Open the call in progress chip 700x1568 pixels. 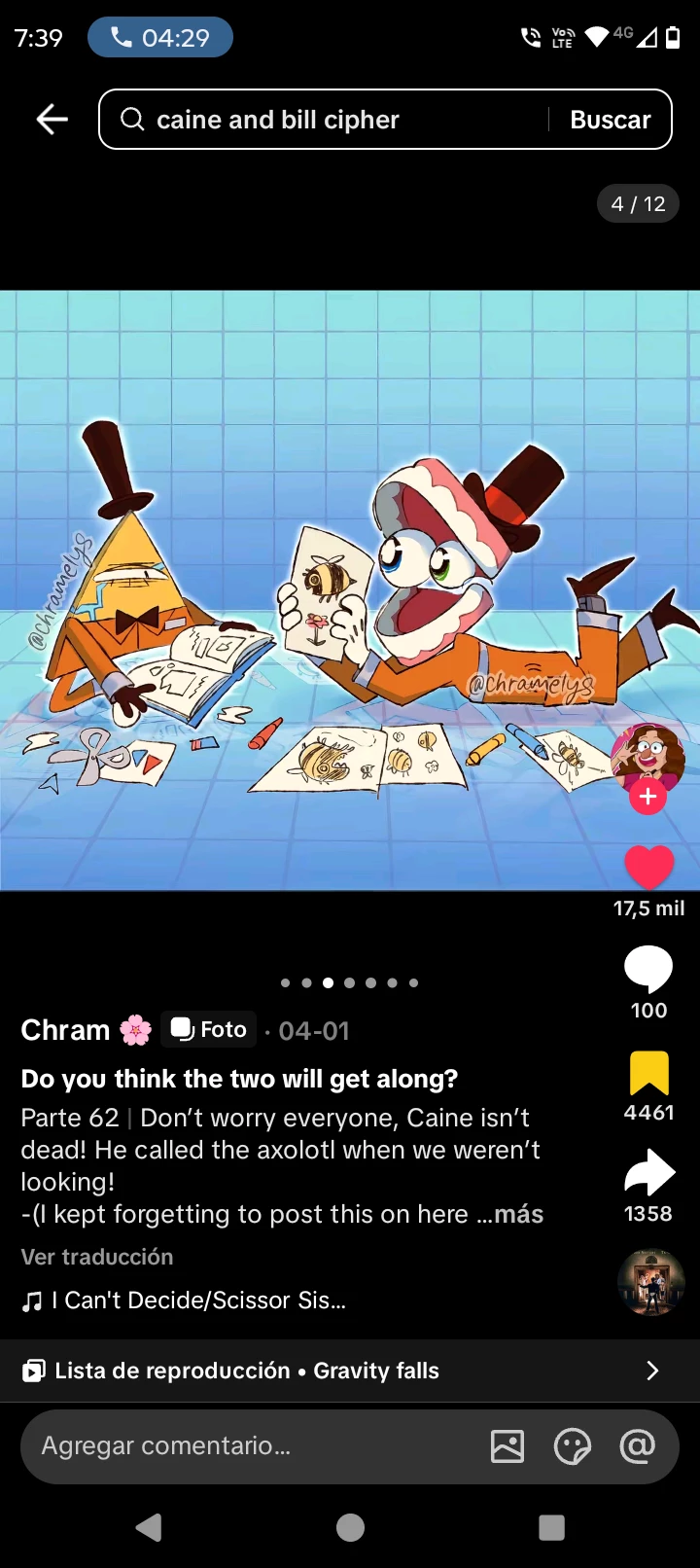[160, 38]
